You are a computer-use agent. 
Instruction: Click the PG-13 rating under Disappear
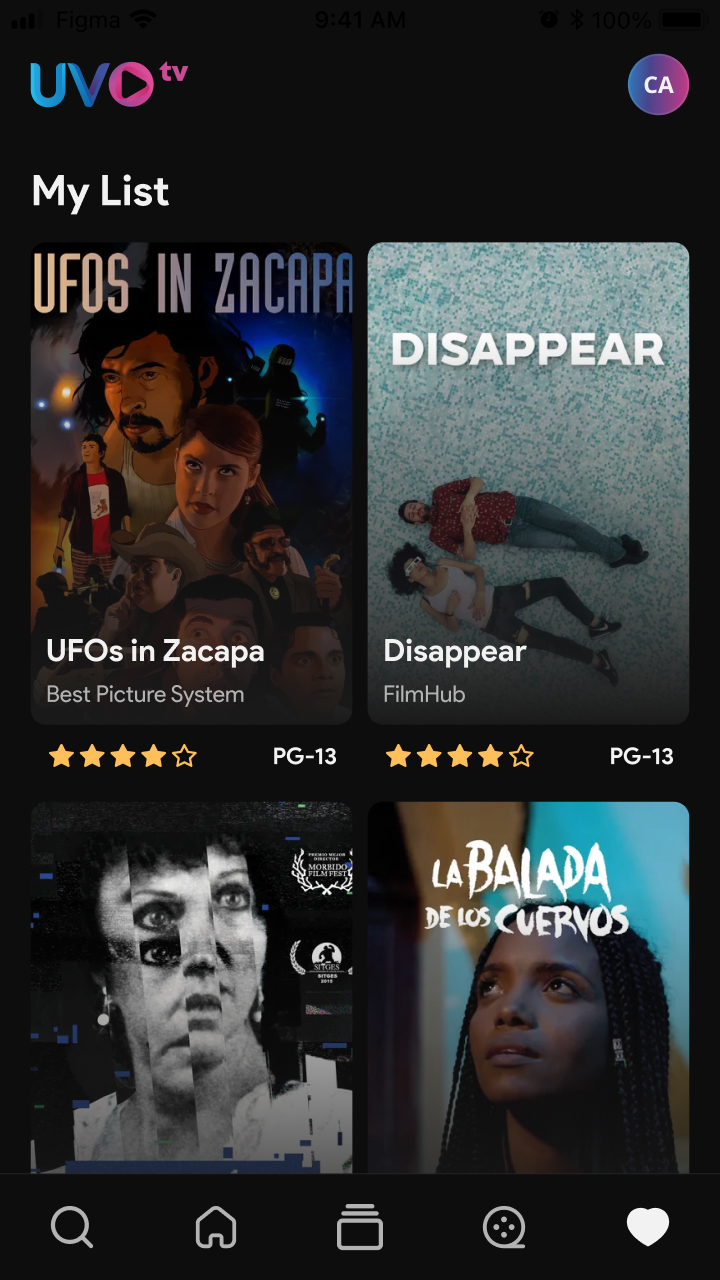pos(640,757)
